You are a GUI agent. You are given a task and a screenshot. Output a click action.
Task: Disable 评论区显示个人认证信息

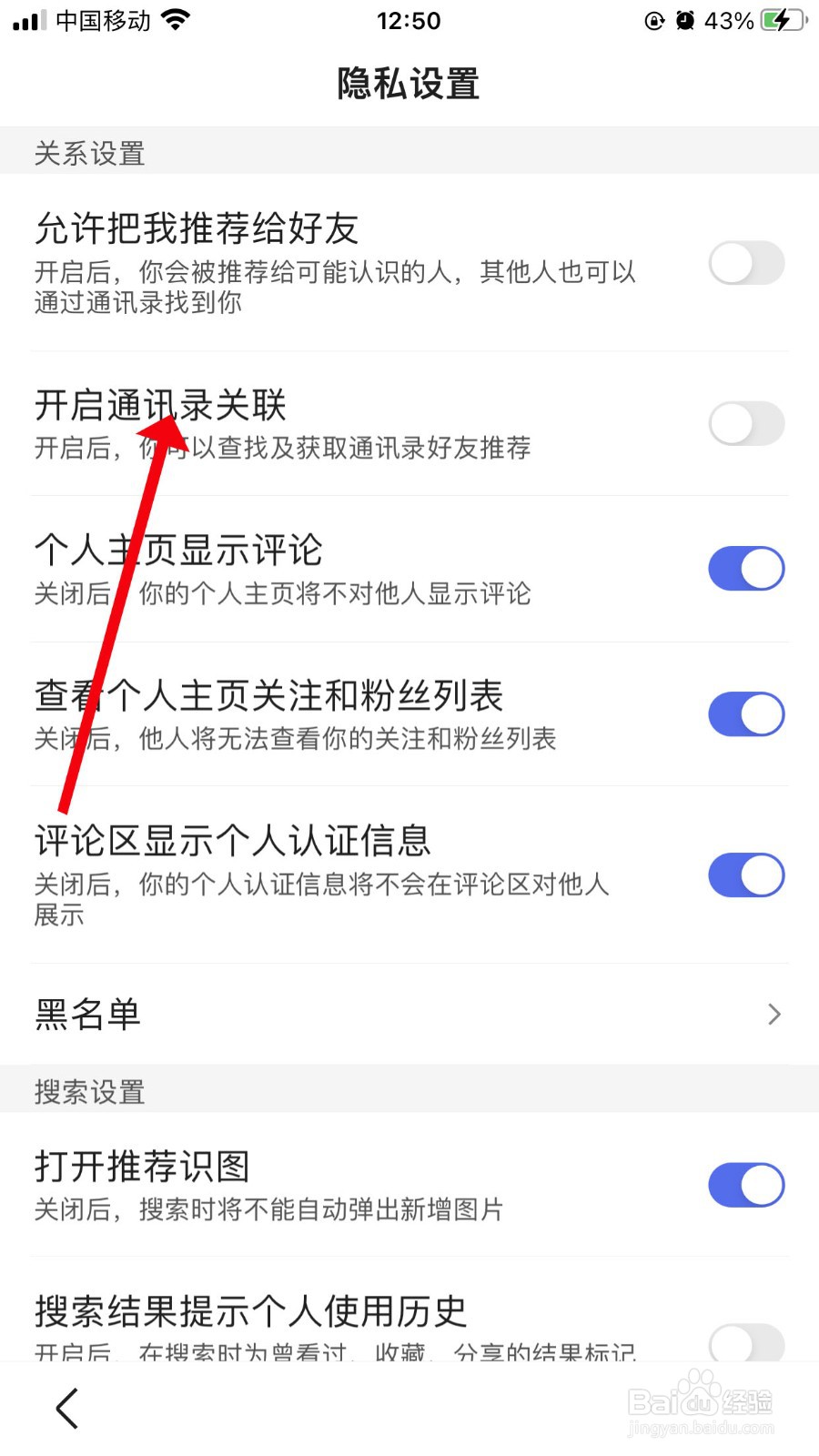pyautogui.click(x=746, y=875)
